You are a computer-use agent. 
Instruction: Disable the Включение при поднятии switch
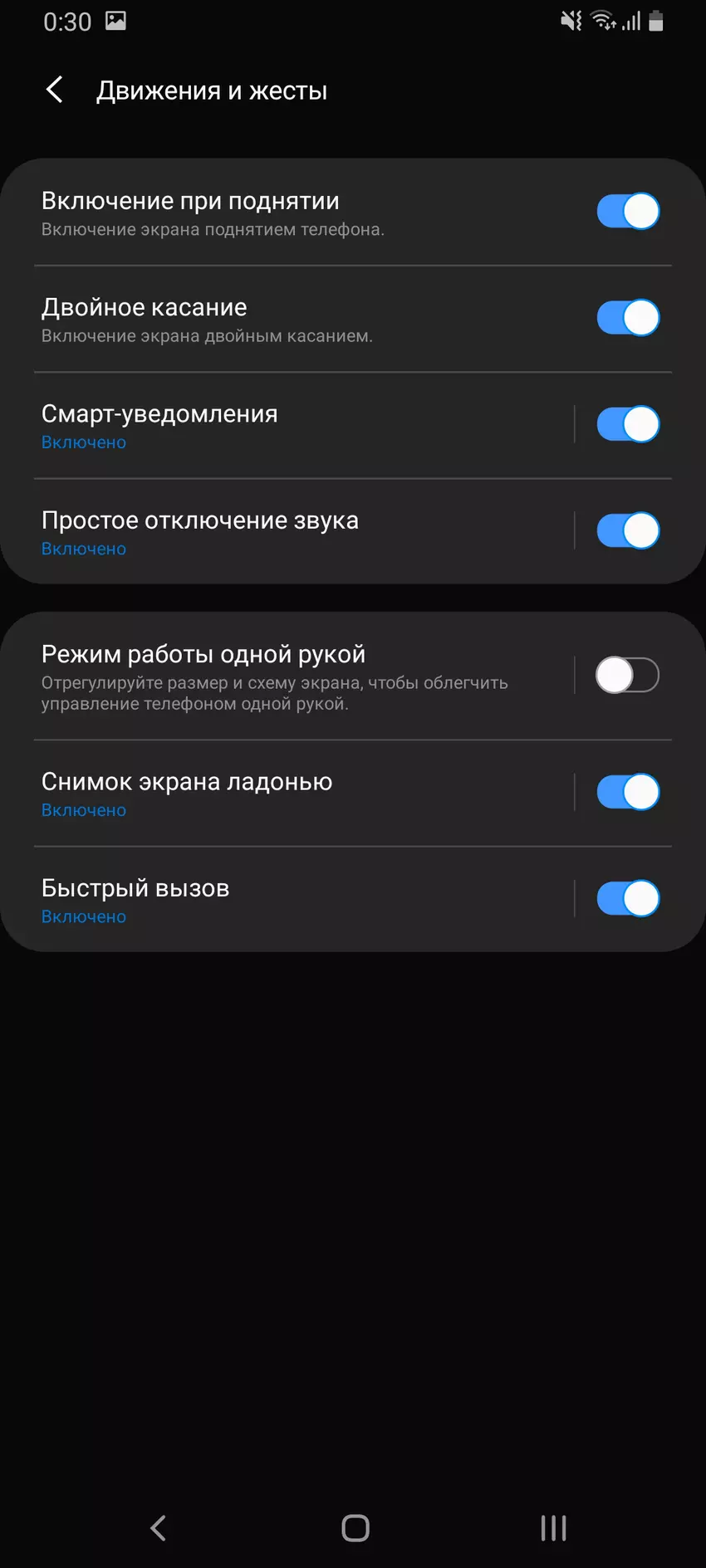click(627, 211)
